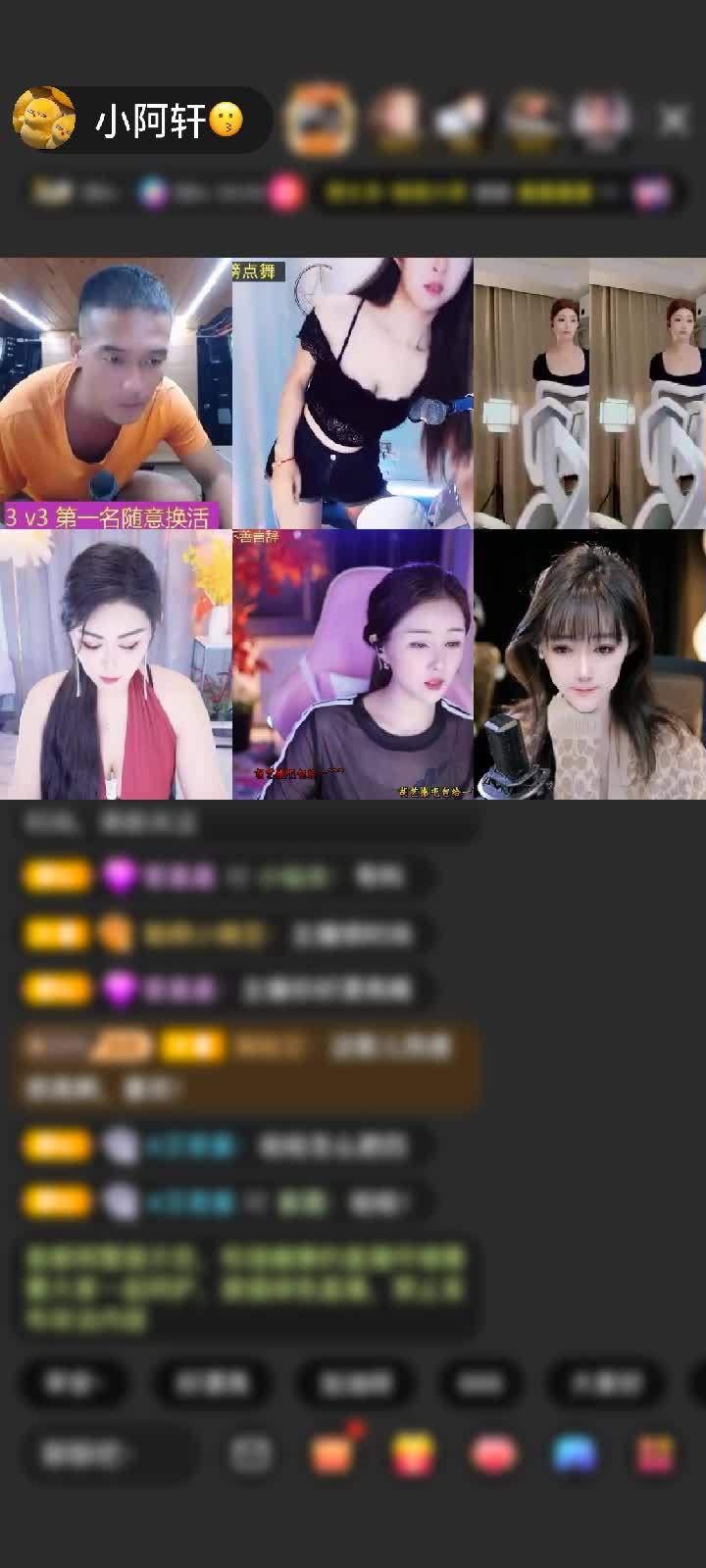Open the orange icon with red dot

tap(333, 1453)
